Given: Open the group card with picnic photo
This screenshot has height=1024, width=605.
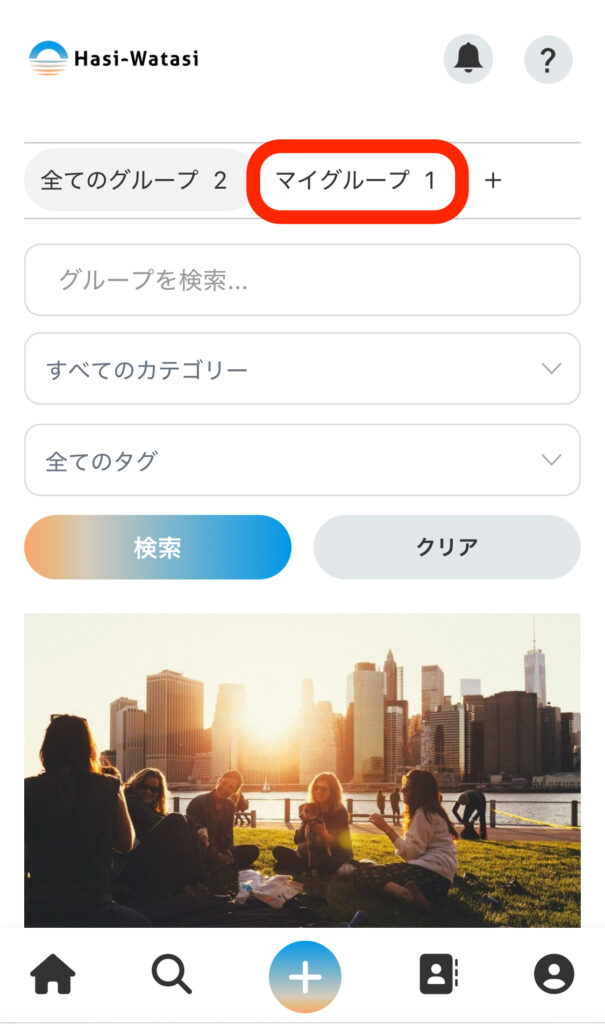Looking at the screenshot, I should pos(302,768).
